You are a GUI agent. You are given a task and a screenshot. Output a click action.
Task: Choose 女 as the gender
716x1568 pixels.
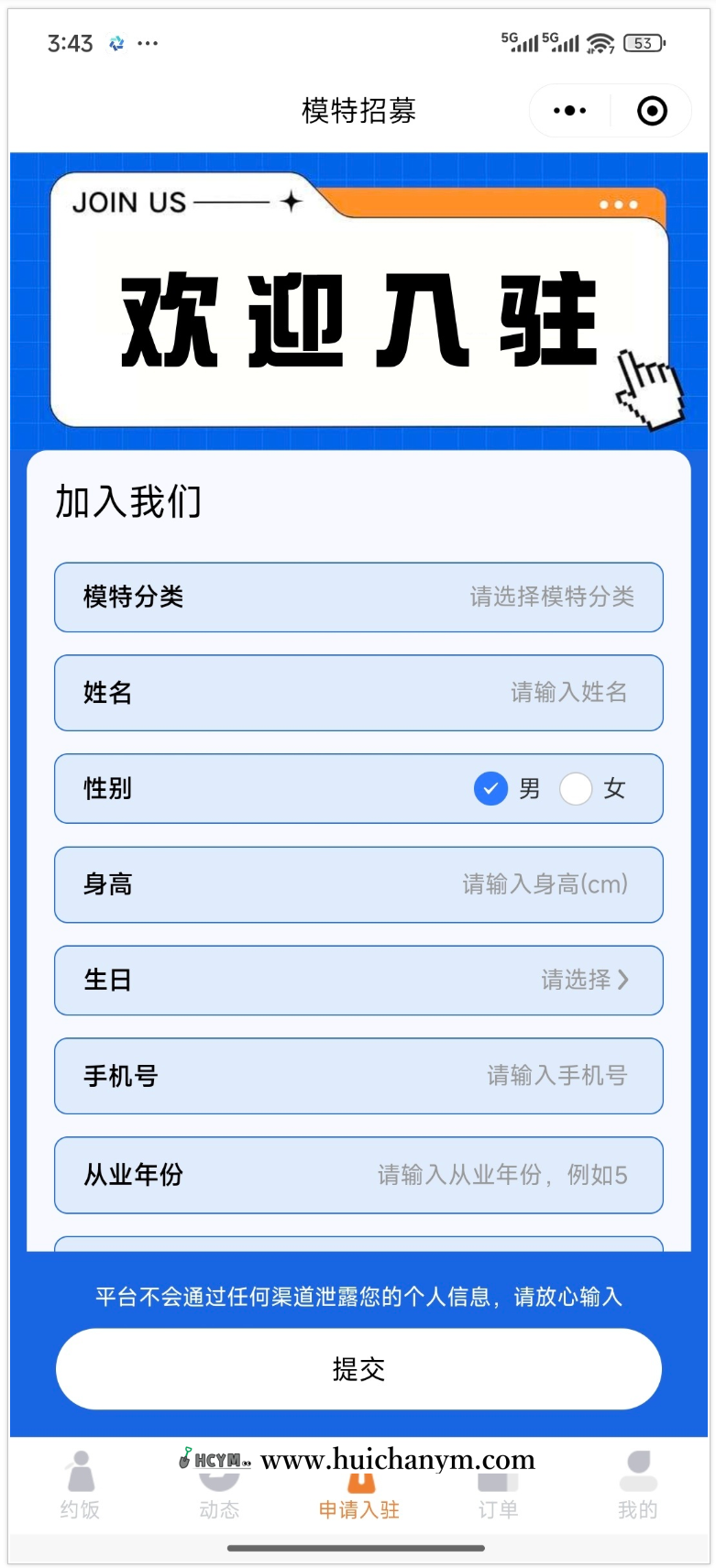(576, 789)
